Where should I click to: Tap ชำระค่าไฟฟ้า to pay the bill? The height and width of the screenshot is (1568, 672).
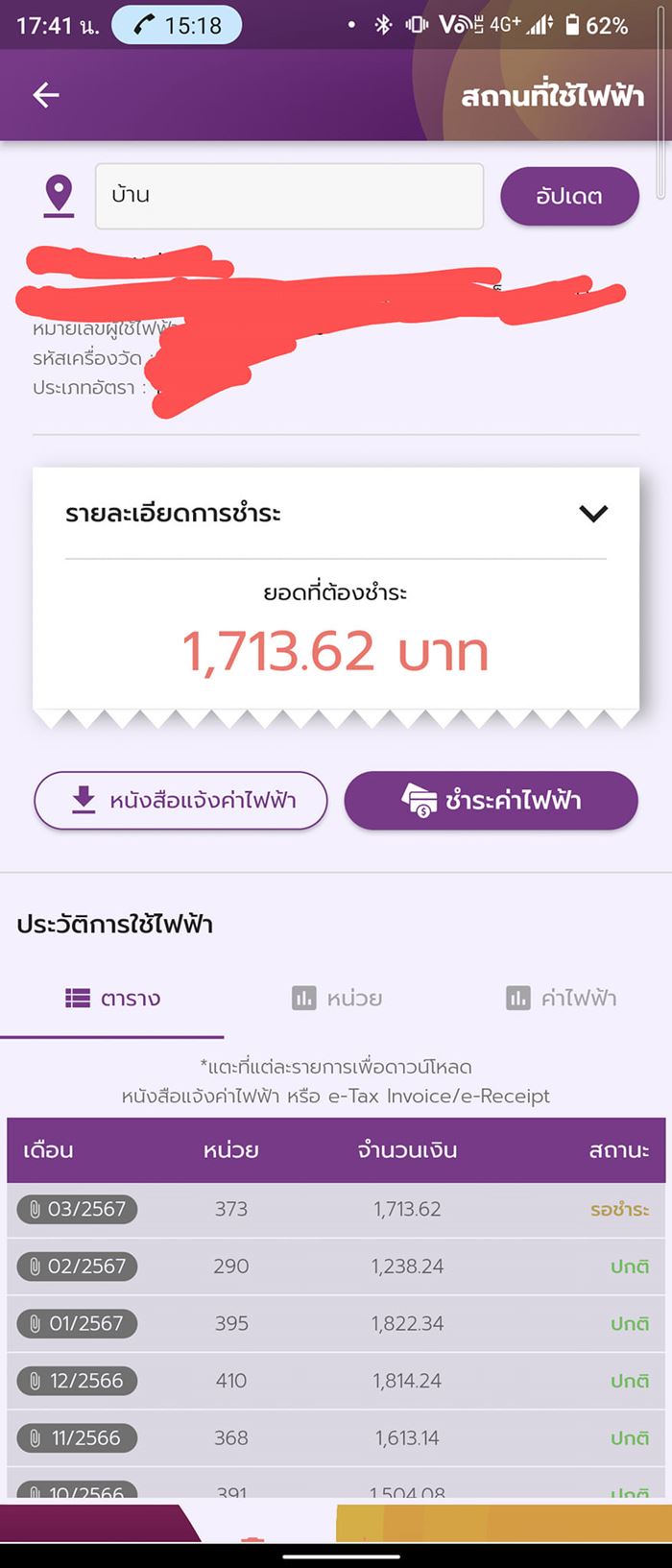[x=491, y=800]
